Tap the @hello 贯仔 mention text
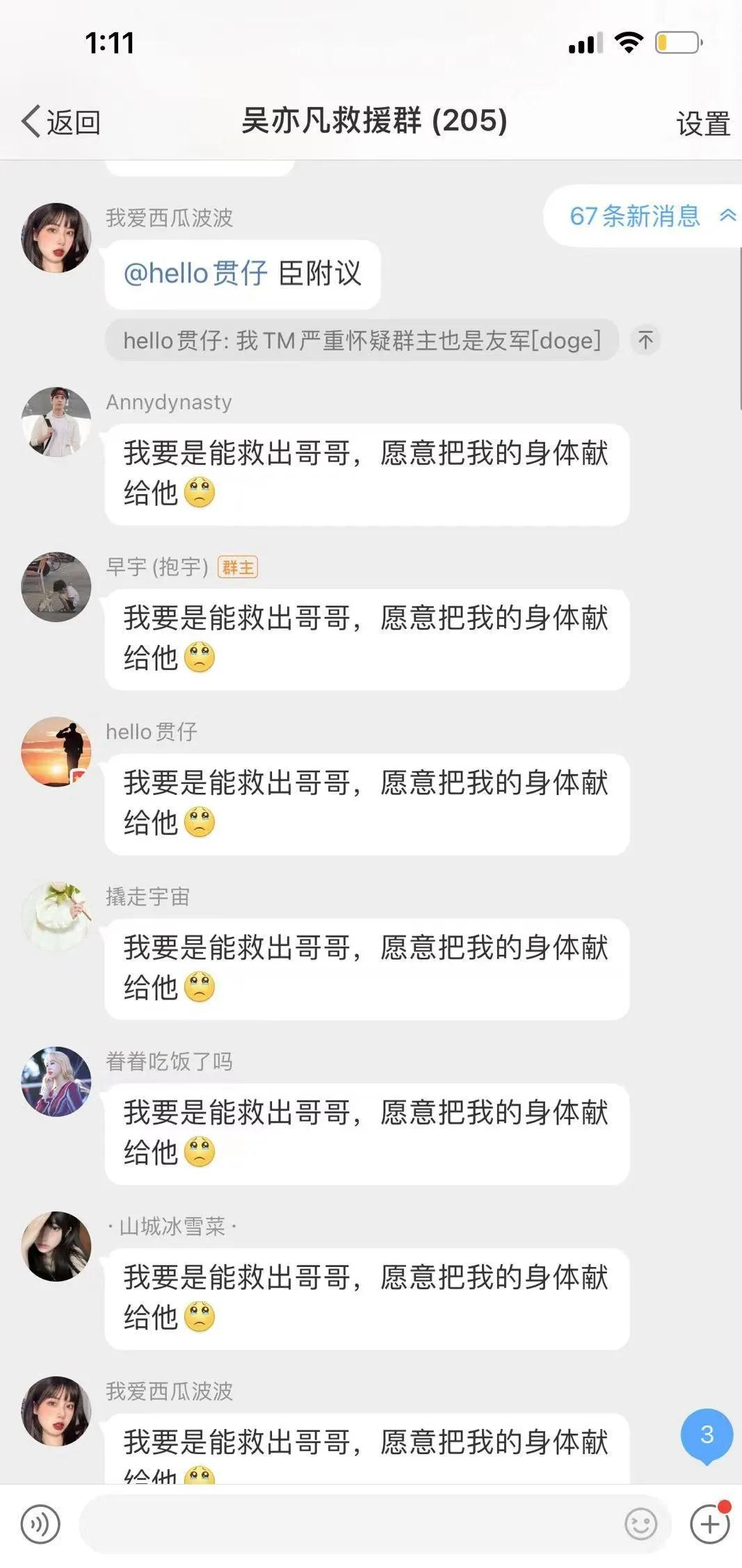The image size is (742, 1568). coord(195,273)
